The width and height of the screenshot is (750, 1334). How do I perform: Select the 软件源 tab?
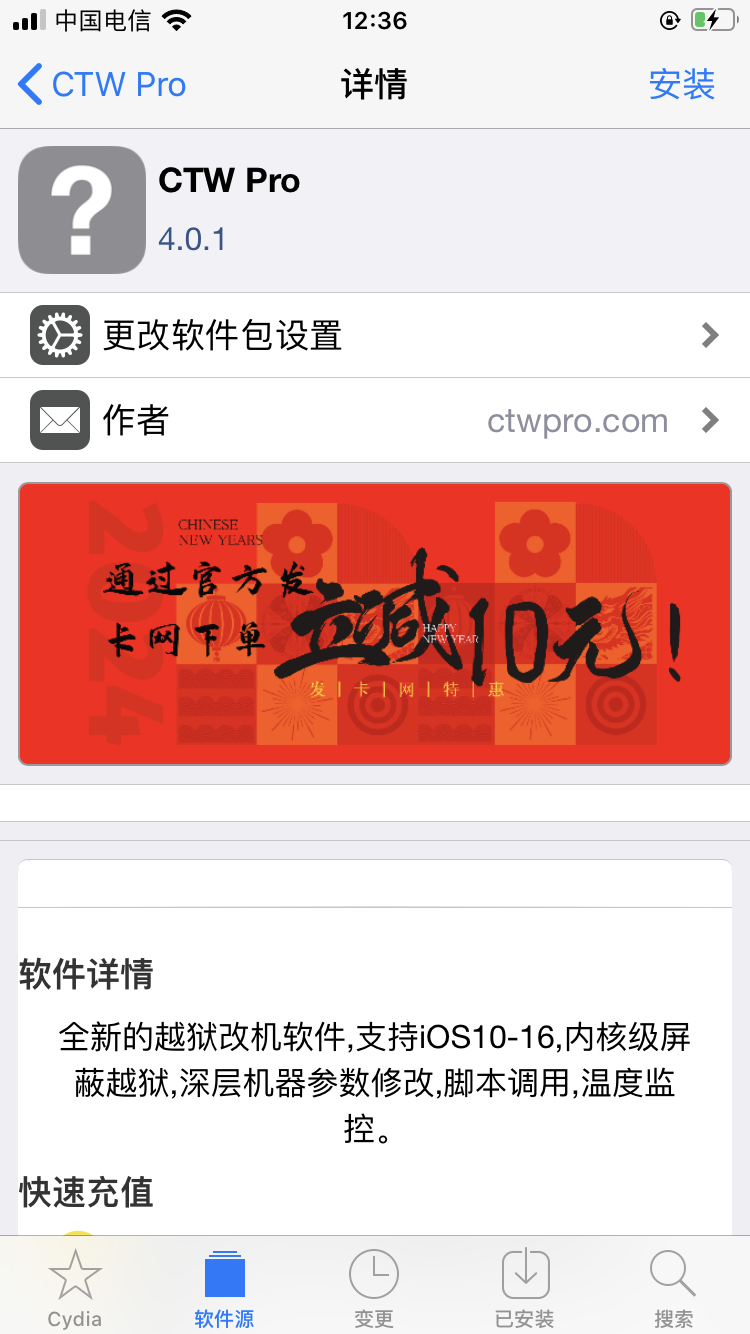[x=224, y=1287]
